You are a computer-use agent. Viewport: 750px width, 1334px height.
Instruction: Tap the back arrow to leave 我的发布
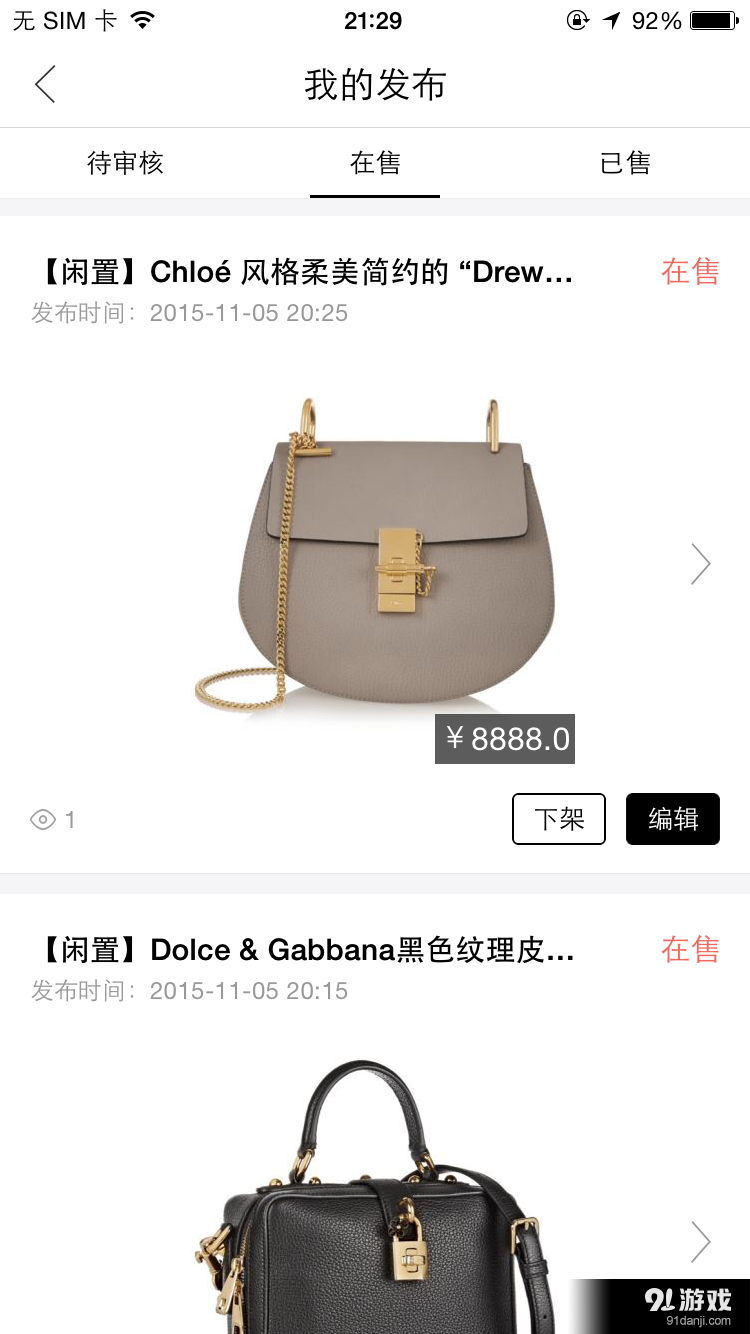click(44, 85)
